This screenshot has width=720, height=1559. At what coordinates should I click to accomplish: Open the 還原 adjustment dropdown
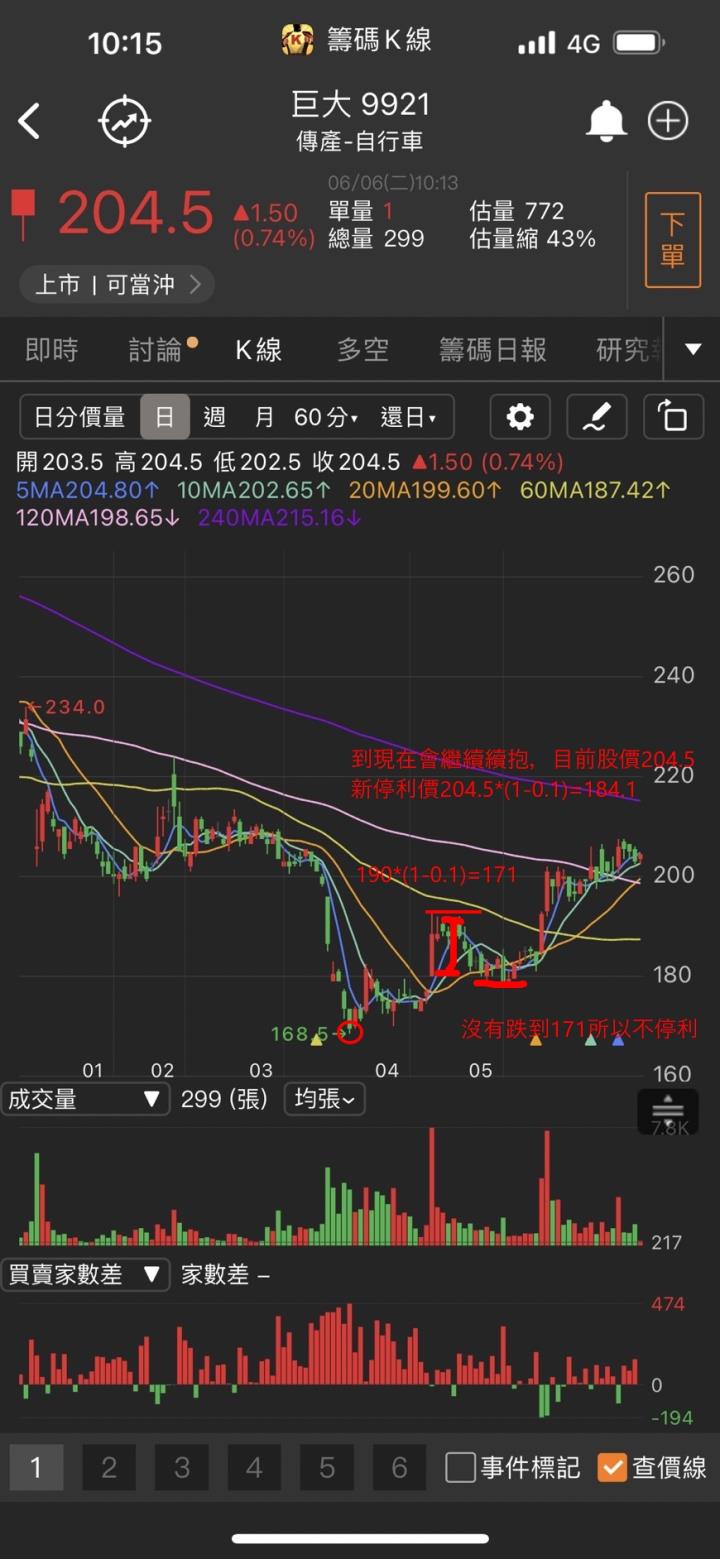point(409,417)
